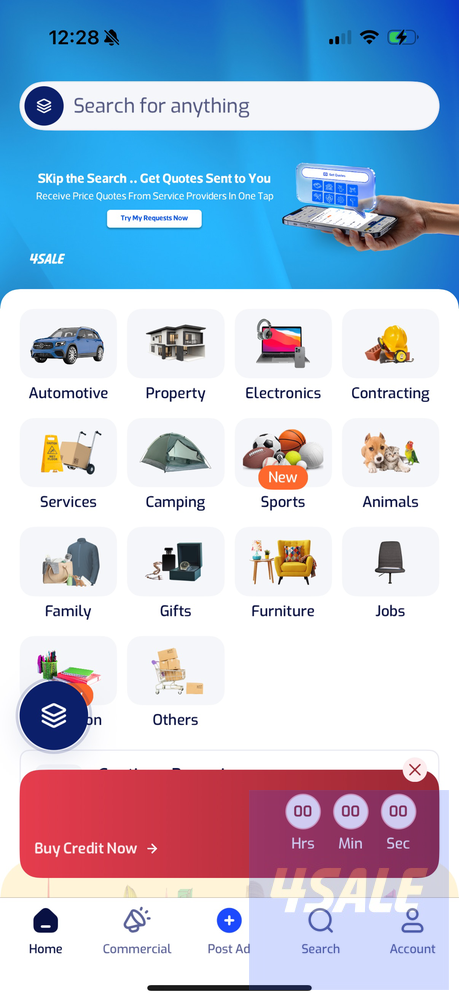The width and height of the screenshot is (459, 1000).
Task: View the Camping category
Action: coord(175,465)
